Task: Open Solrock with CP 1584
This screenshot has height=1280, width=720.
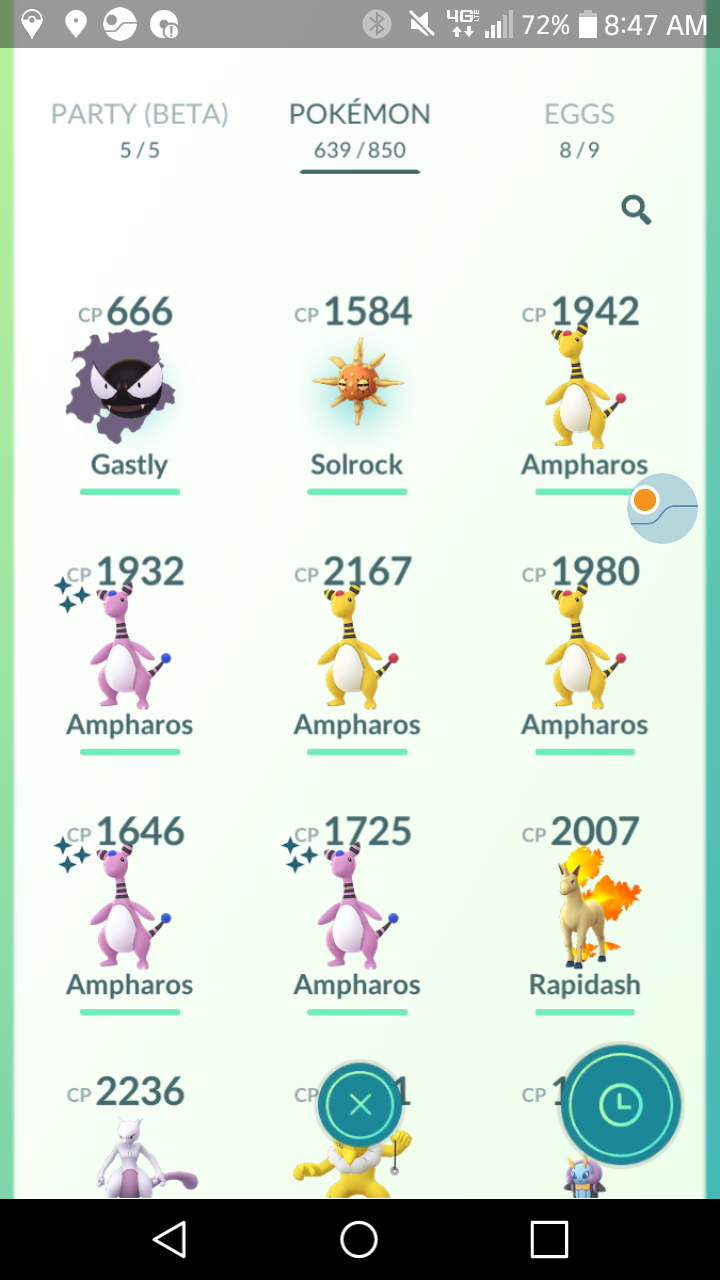Action: [x=357, y=392]
